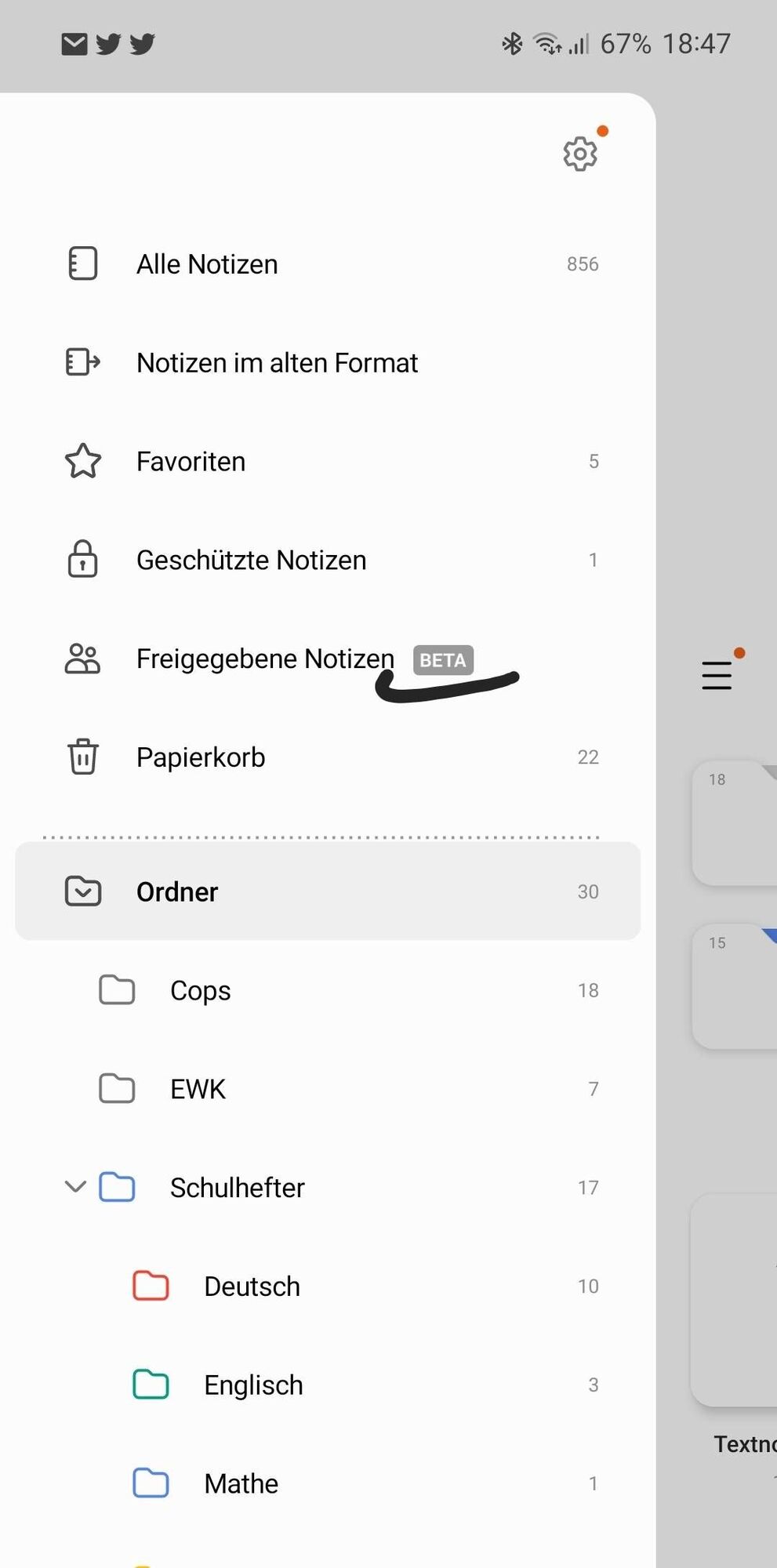Tap the hamburger menu icon behind the drawer
This screenshot has height=1568, width=777.
pyautogui.click(x=717, y=675)
